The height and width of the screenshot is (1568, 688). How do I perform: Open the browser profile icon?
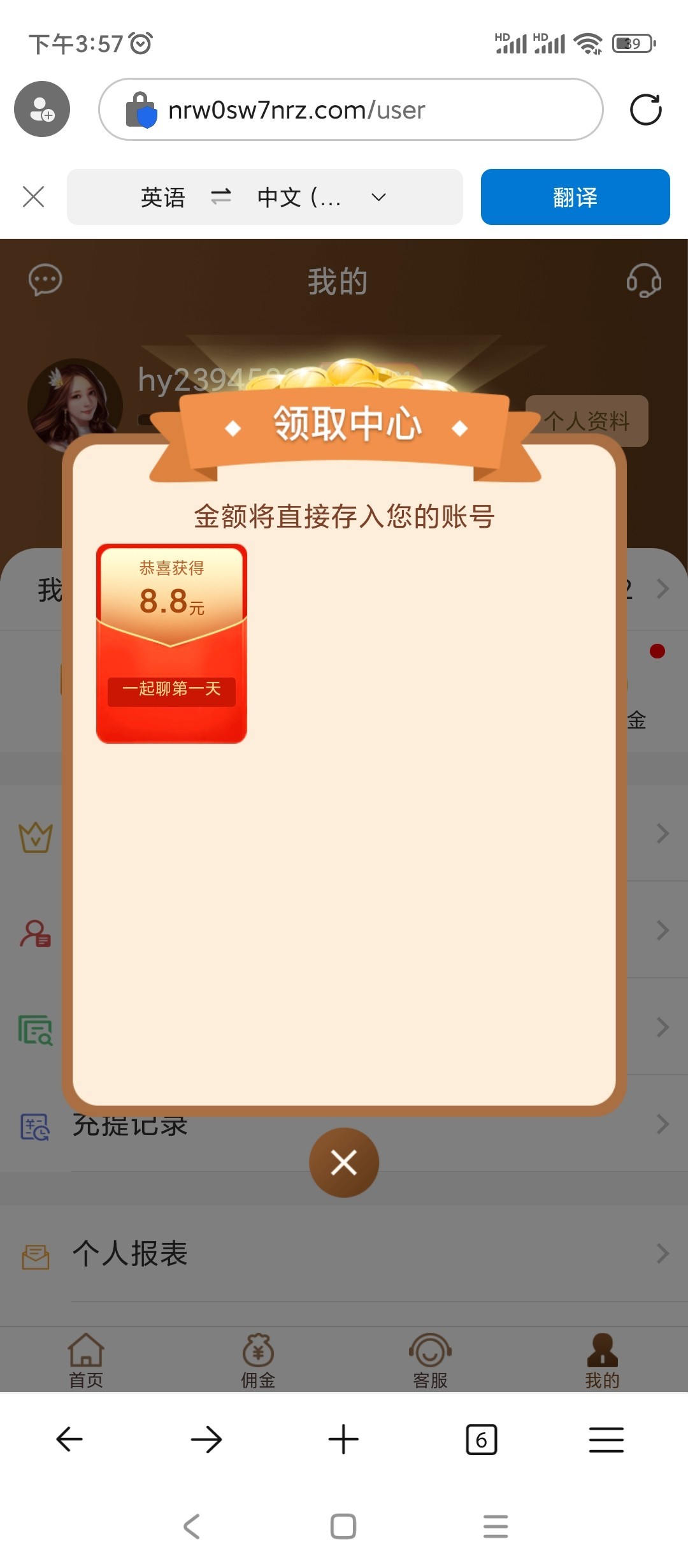point(42,109)
